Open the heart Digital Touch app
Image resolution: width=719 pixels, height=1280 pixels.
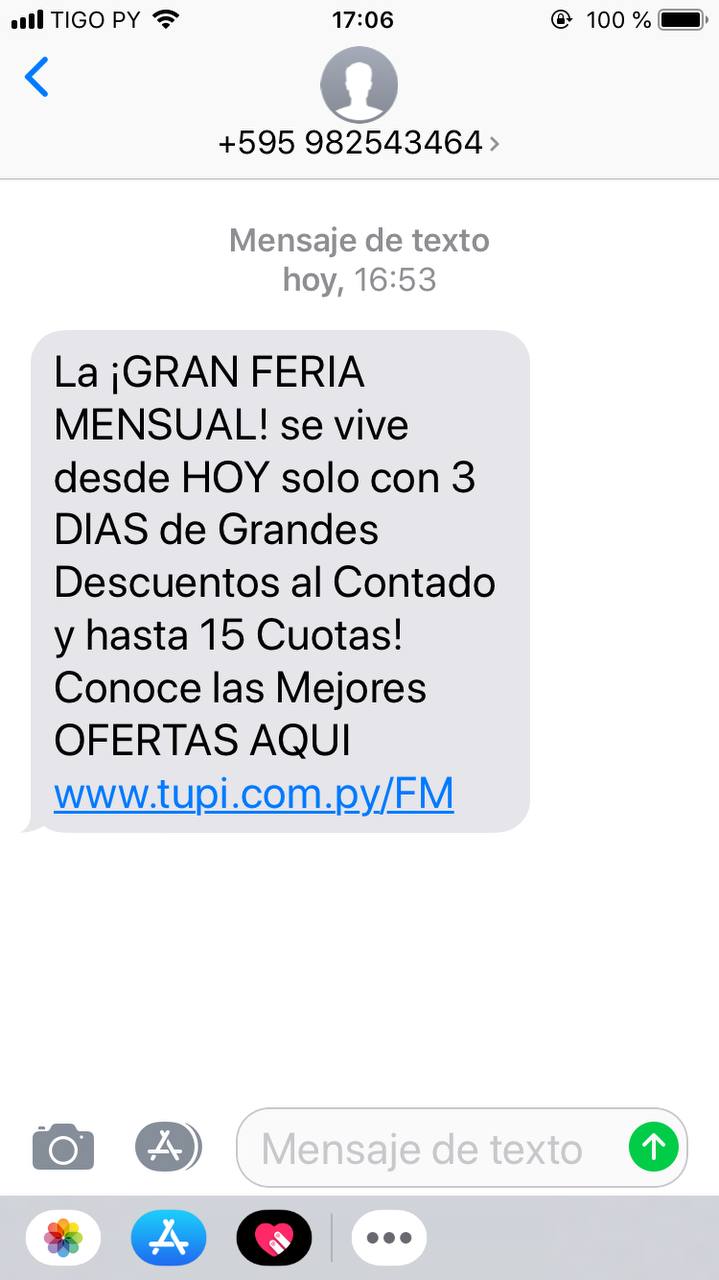click(274, 1238)
